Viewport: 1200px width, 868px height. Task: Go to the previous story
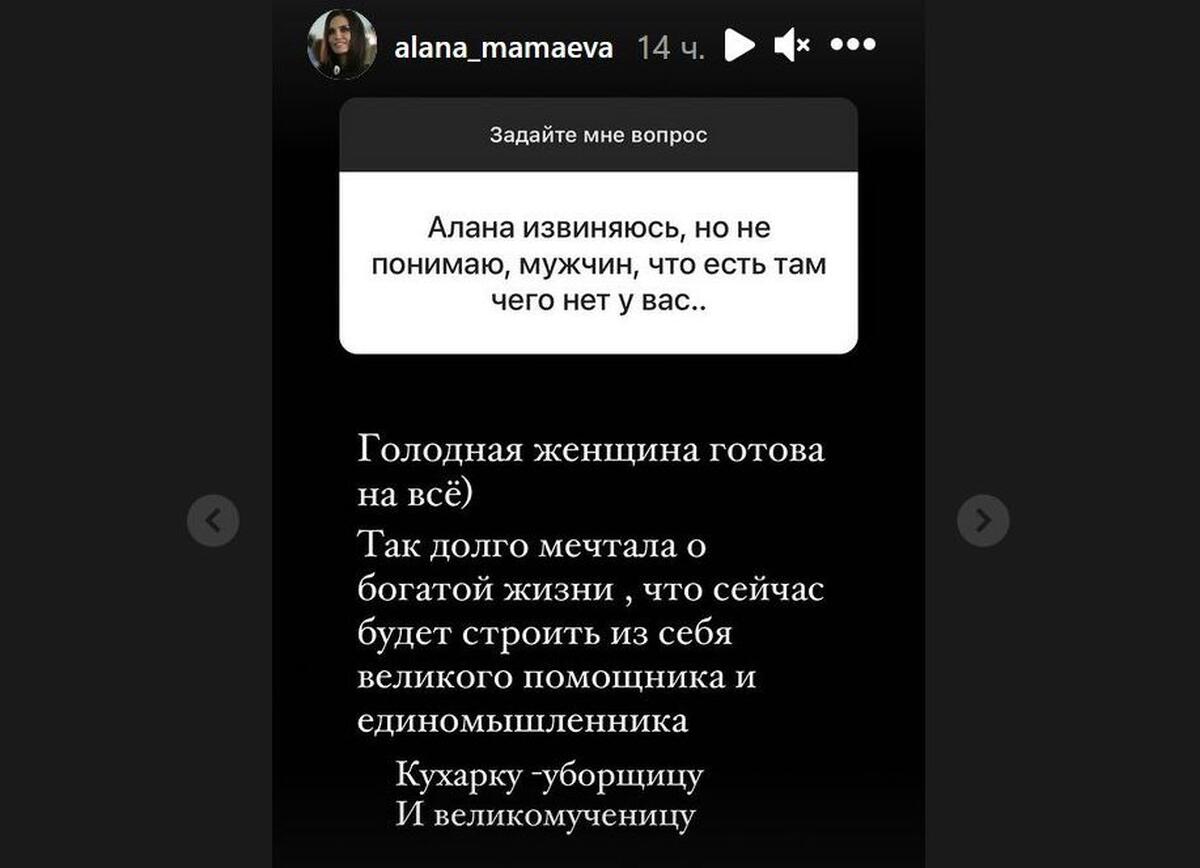213,520
